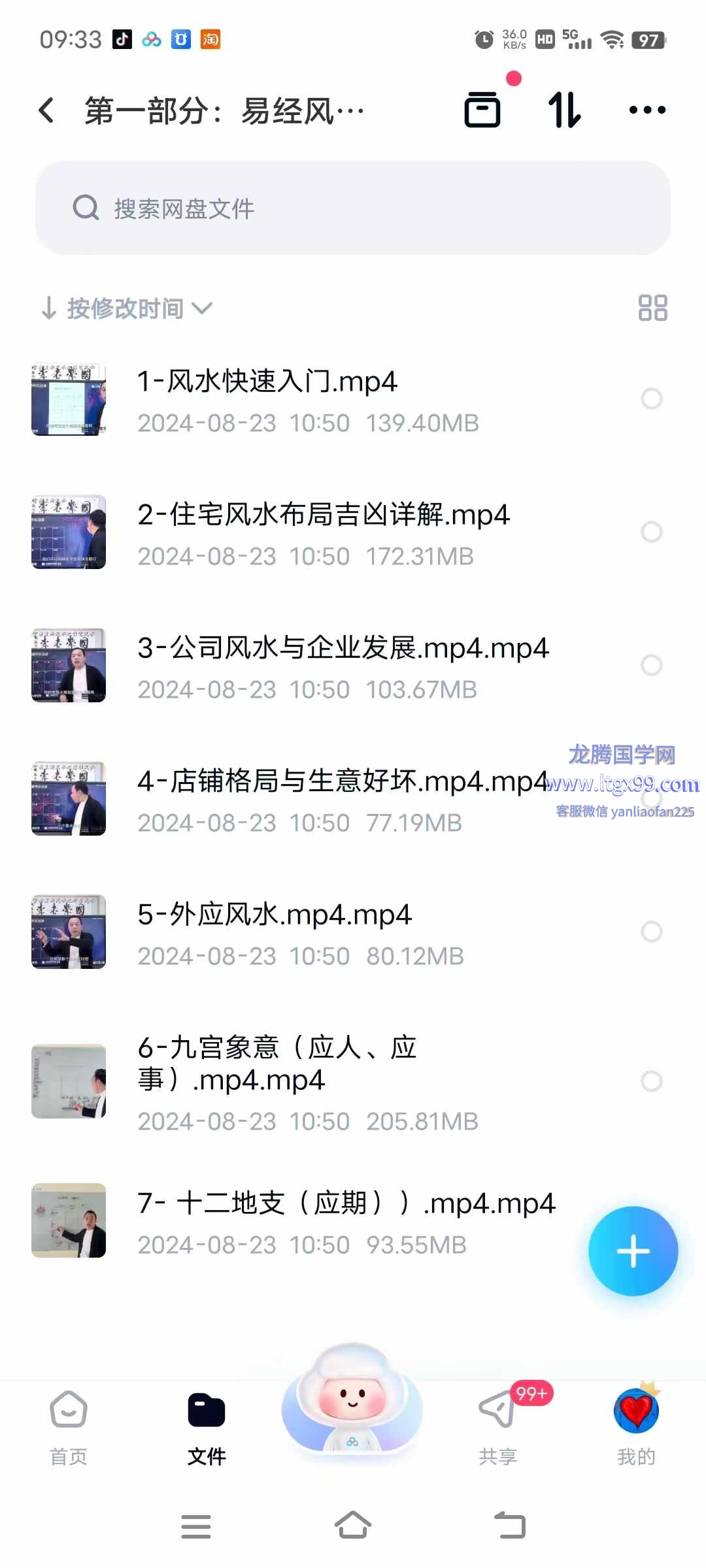
Task: Switch to the 共享 tab
Action: 498,1428
